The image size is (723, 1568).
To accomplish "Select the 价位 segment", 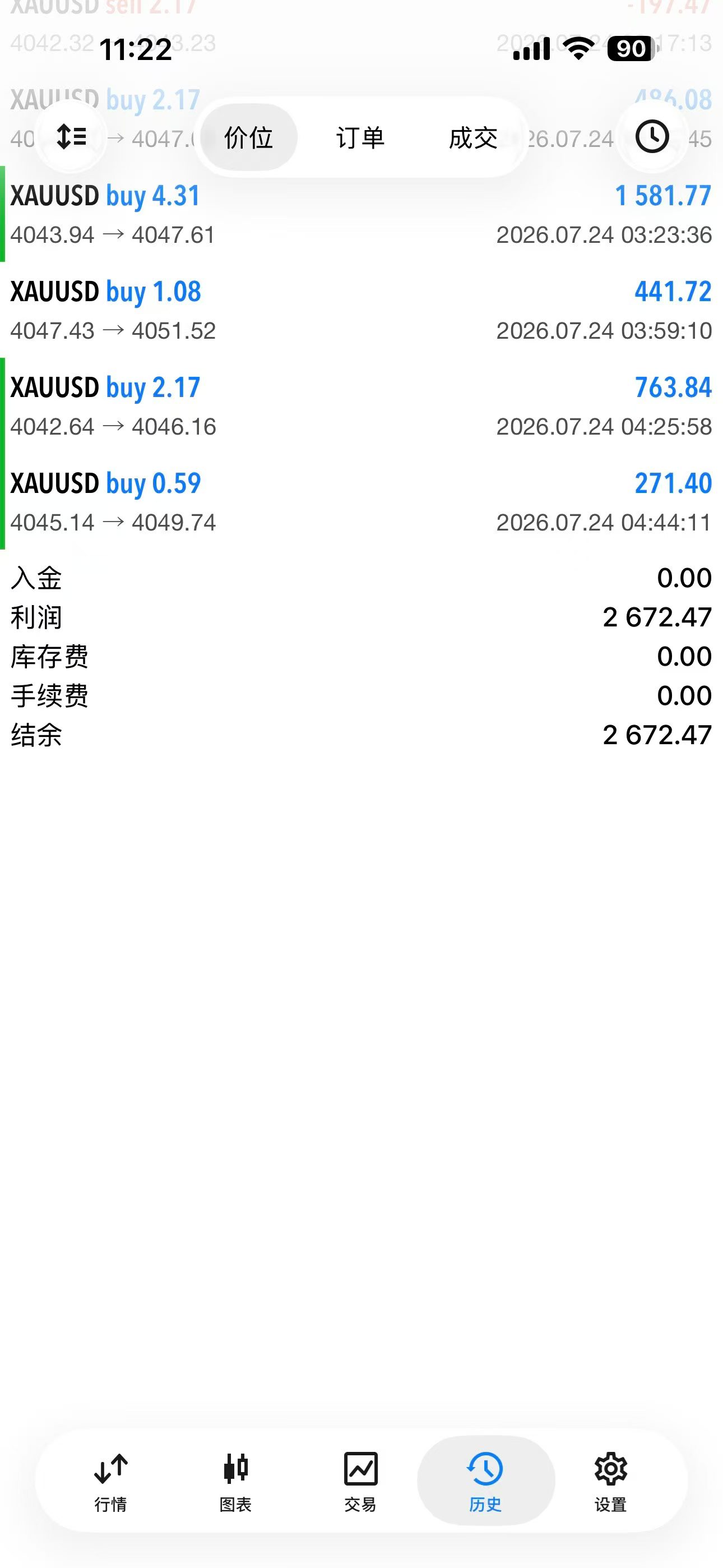I will tap(248, 137).
